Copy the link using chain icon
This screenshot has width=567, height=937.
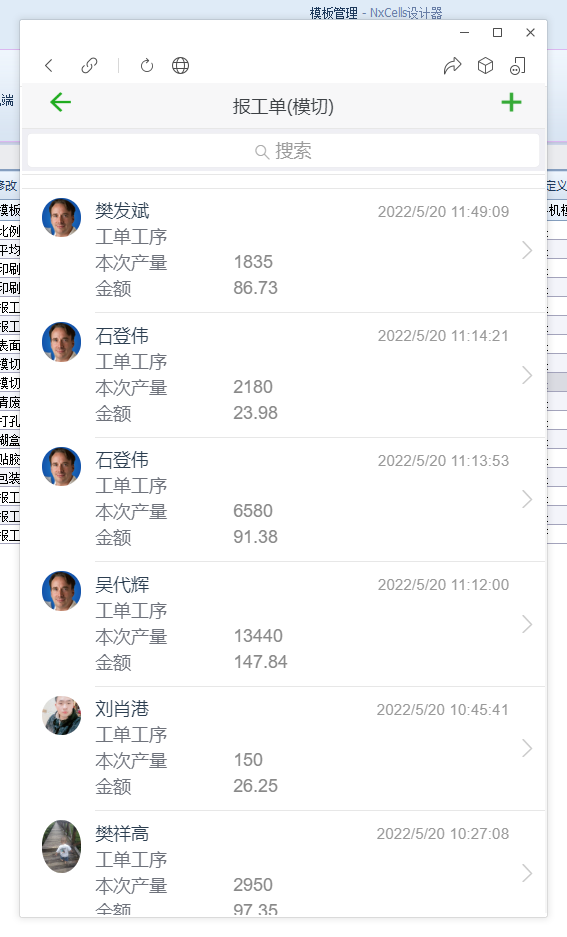pyautogui.click(x=90, y=65)
